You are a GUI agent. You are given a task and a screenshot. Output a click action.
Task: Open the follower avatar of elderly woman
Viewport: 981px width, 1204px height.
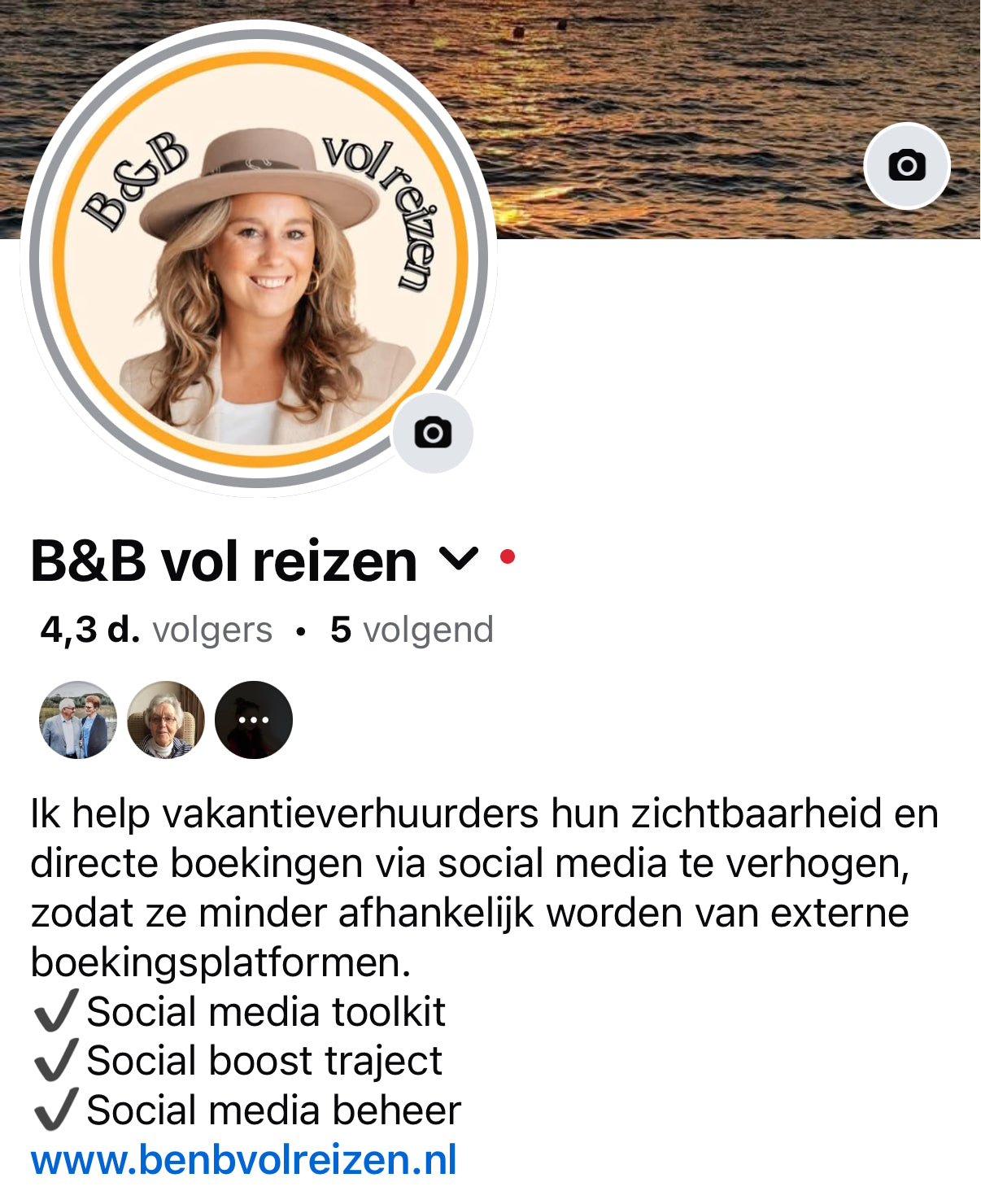[x=166, y=720]
